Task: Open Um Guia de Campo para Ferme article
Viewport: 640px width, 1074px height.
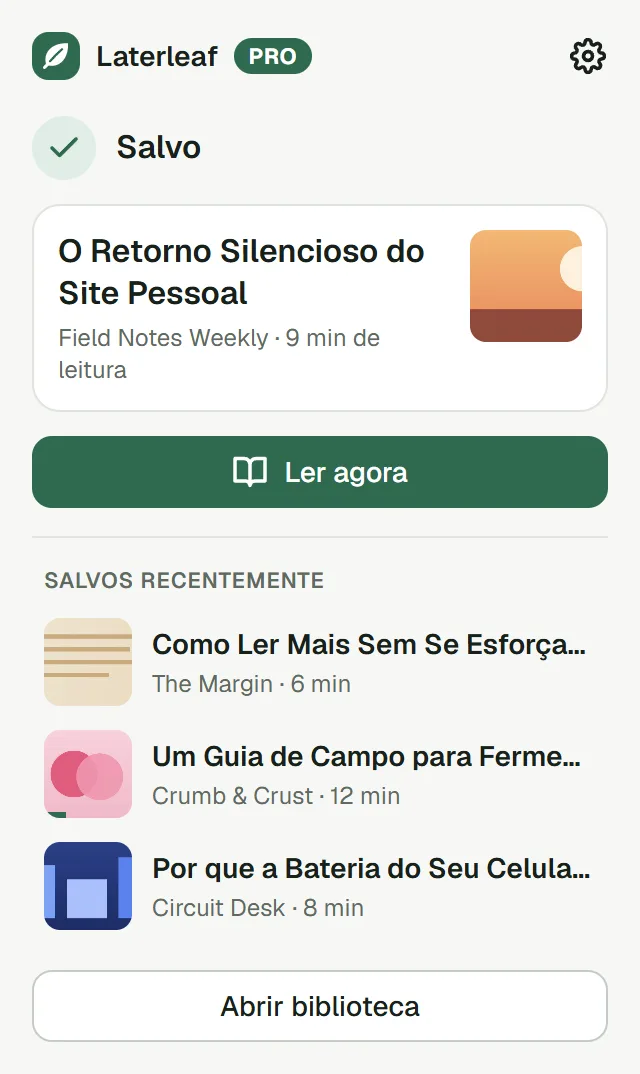Action: point(320,774)
